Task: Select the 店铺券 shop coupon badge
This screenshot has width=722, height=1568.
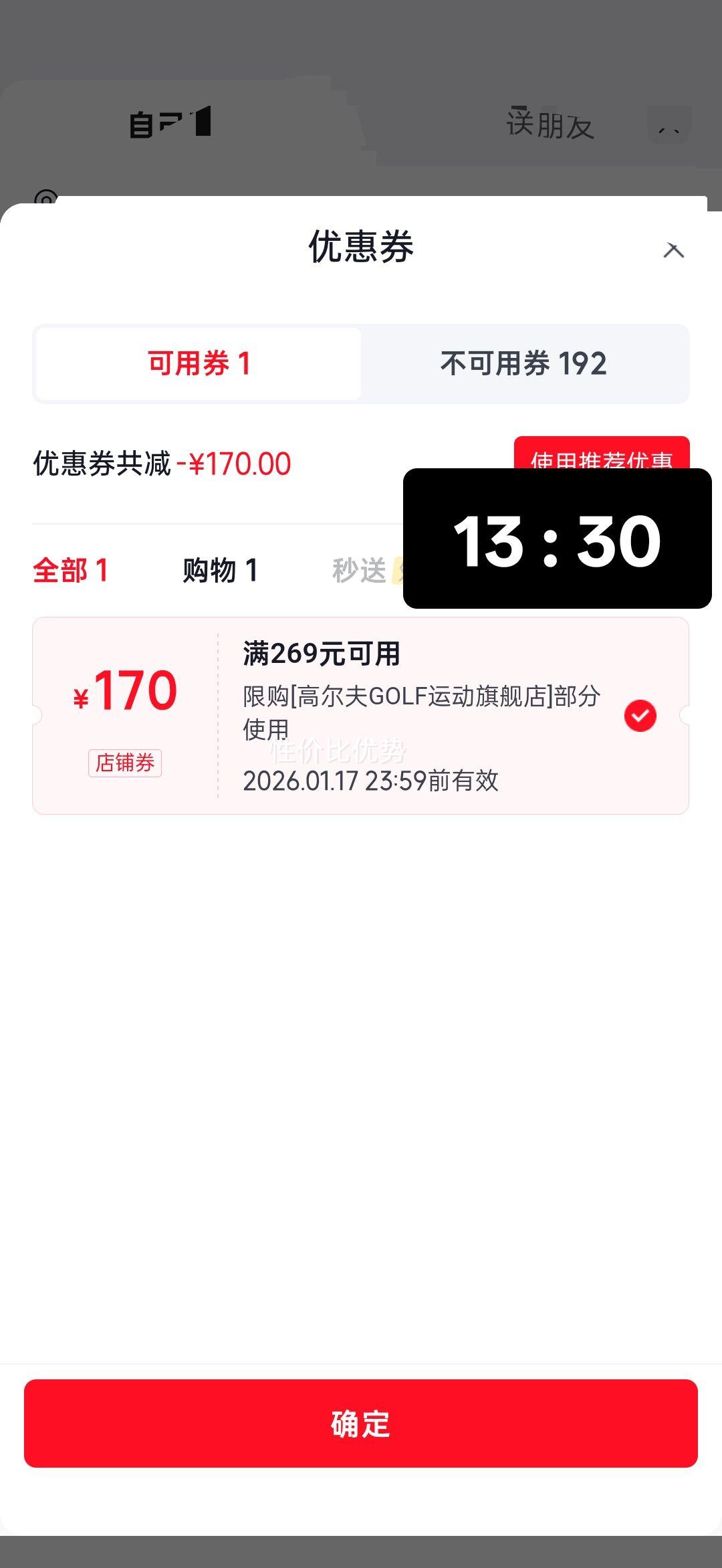Action: 124,763
